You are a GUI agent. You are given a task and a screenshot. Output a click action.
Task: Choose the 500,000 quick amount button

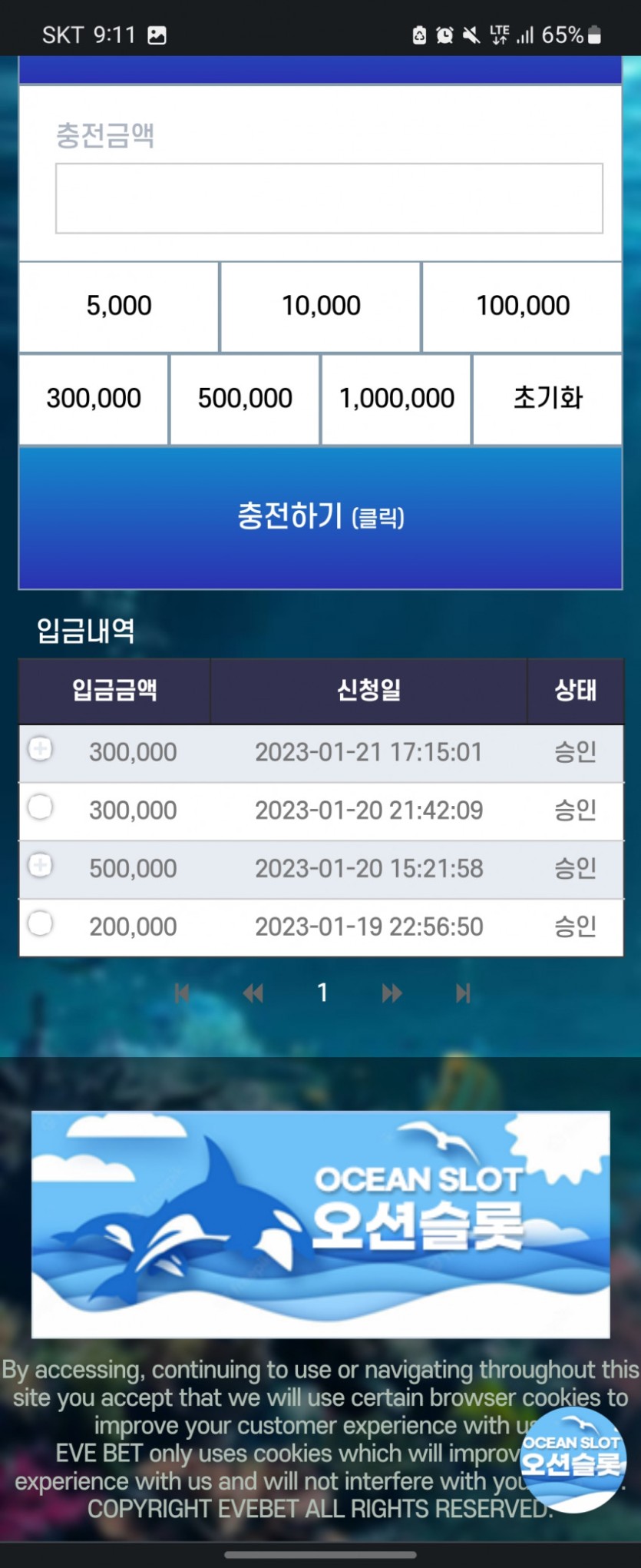coord(245,399)
